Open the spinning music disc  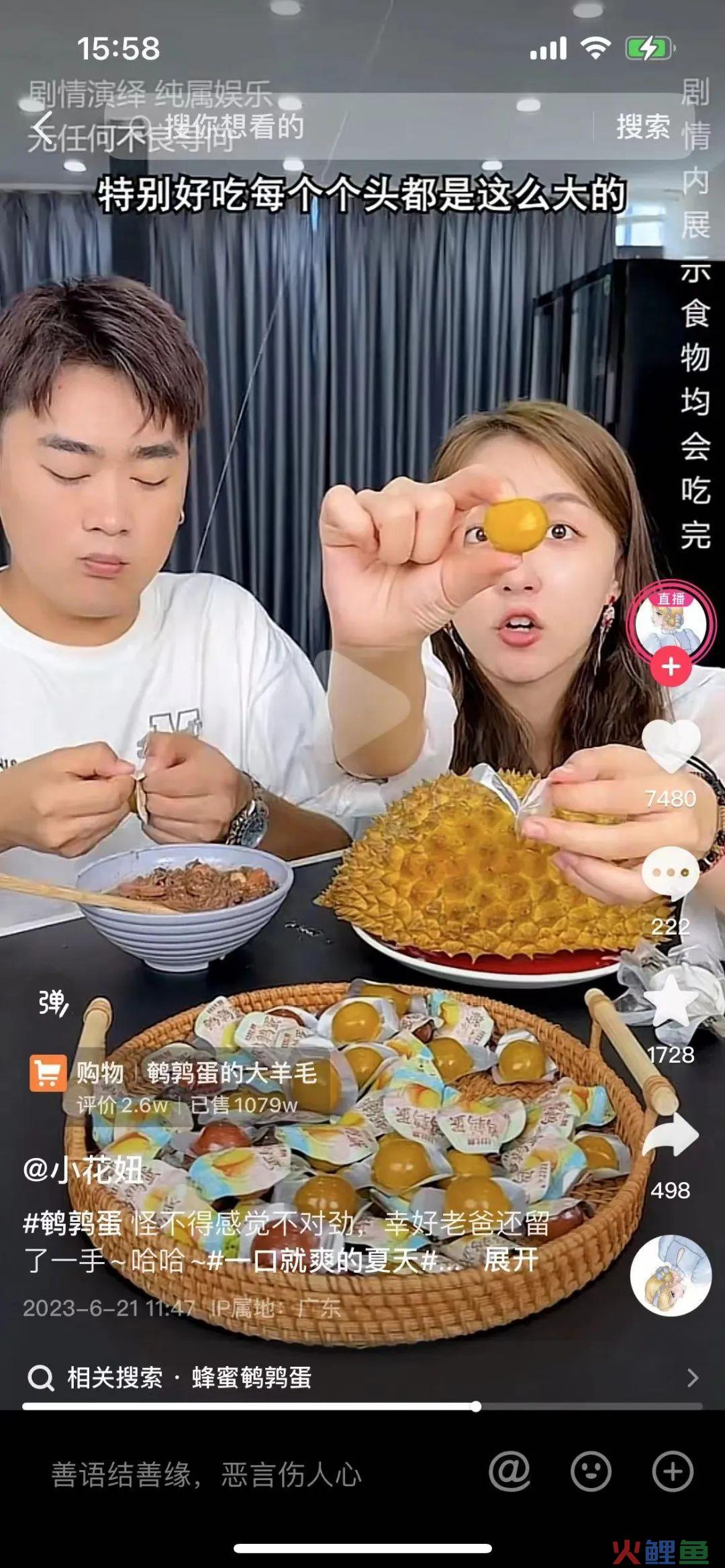pos(671,1275)
